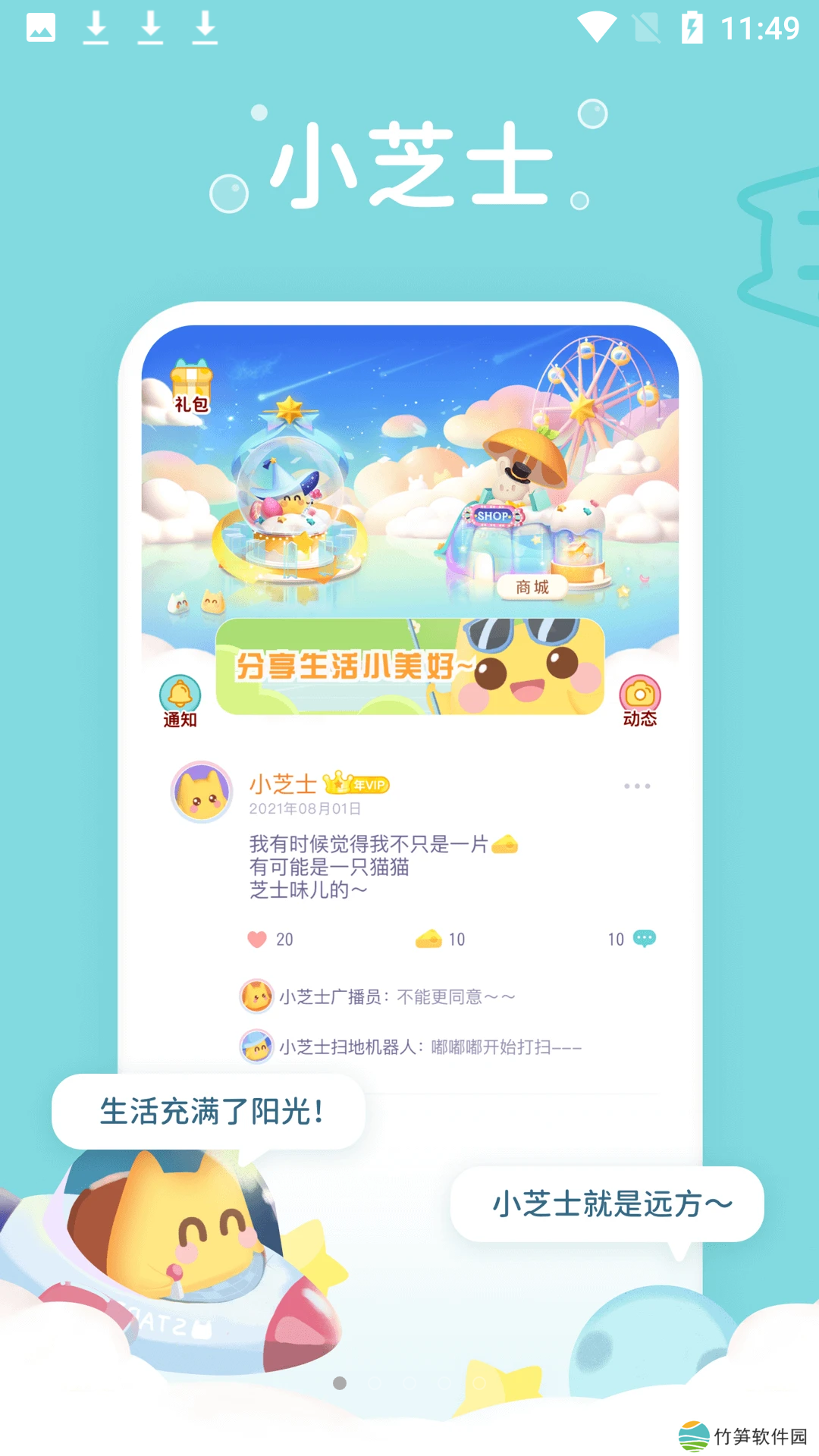The width and height of the screenshot is (819, 1456).
Task: Jump to the second onboarding page dot
Action: [x=375, y=1383]
